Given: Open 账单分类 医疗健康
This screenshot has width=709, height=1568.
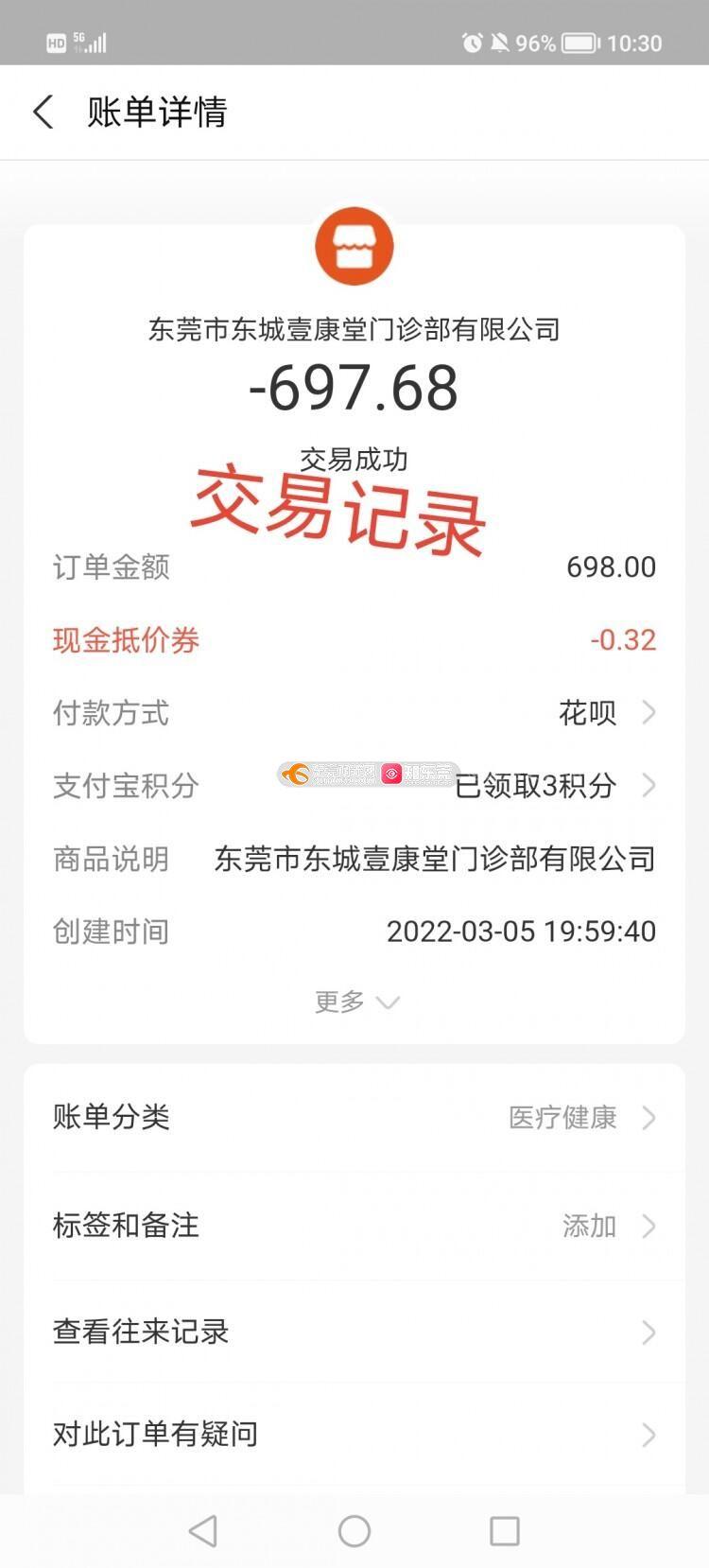Looking at the screenshot, I should (354, 1117).
